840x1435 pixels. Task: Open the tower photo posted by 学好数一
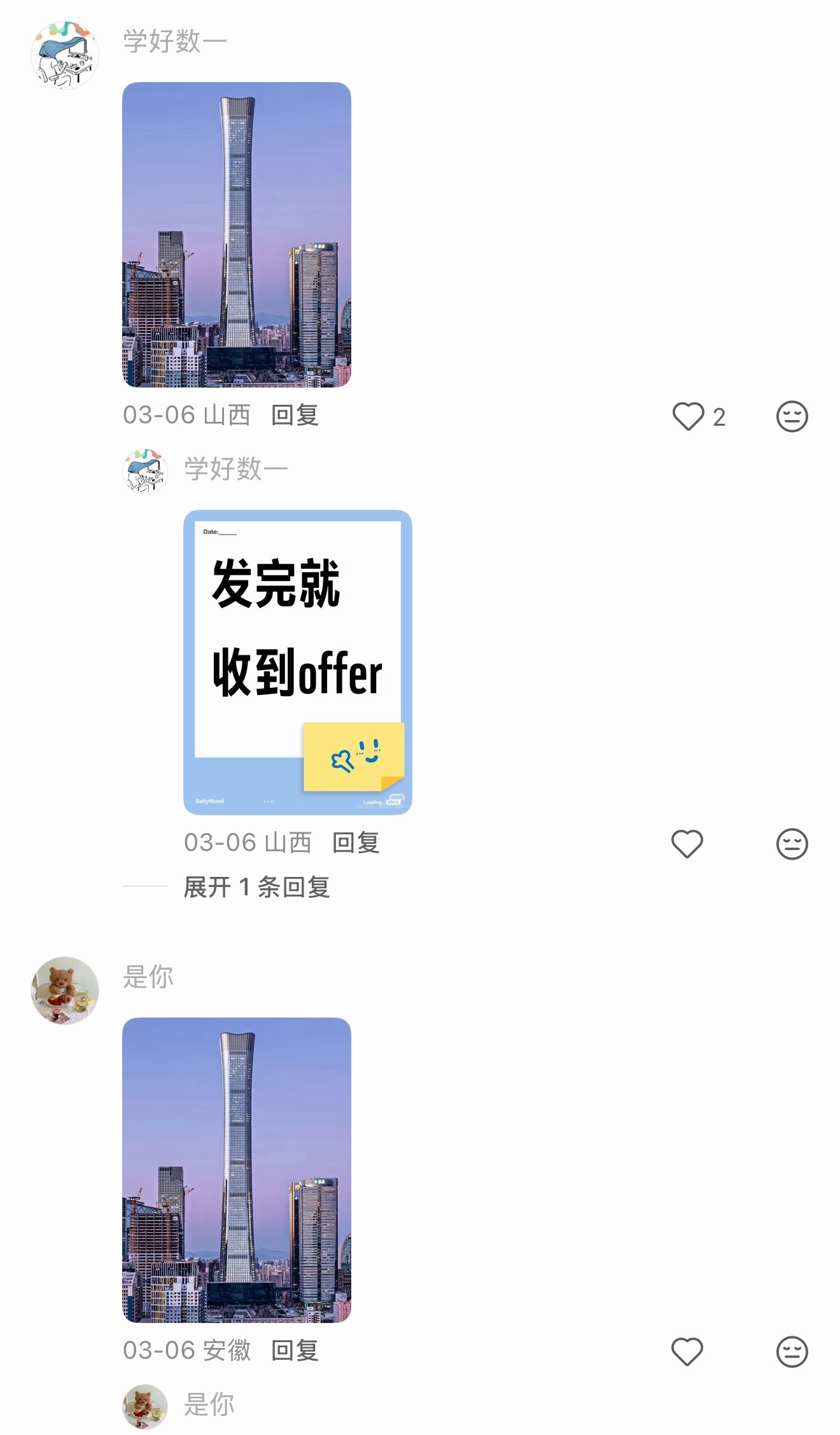click(x=235, y=235)
